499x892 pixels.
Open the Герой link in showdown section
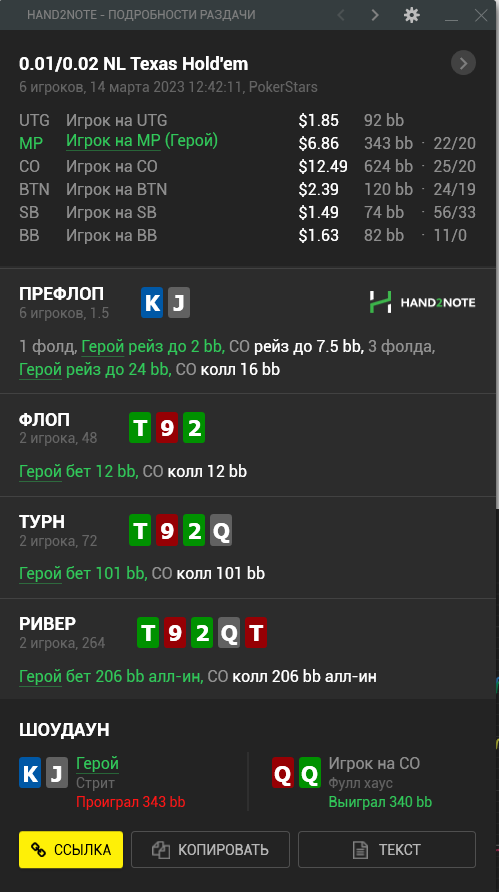(x=97, y=763)
